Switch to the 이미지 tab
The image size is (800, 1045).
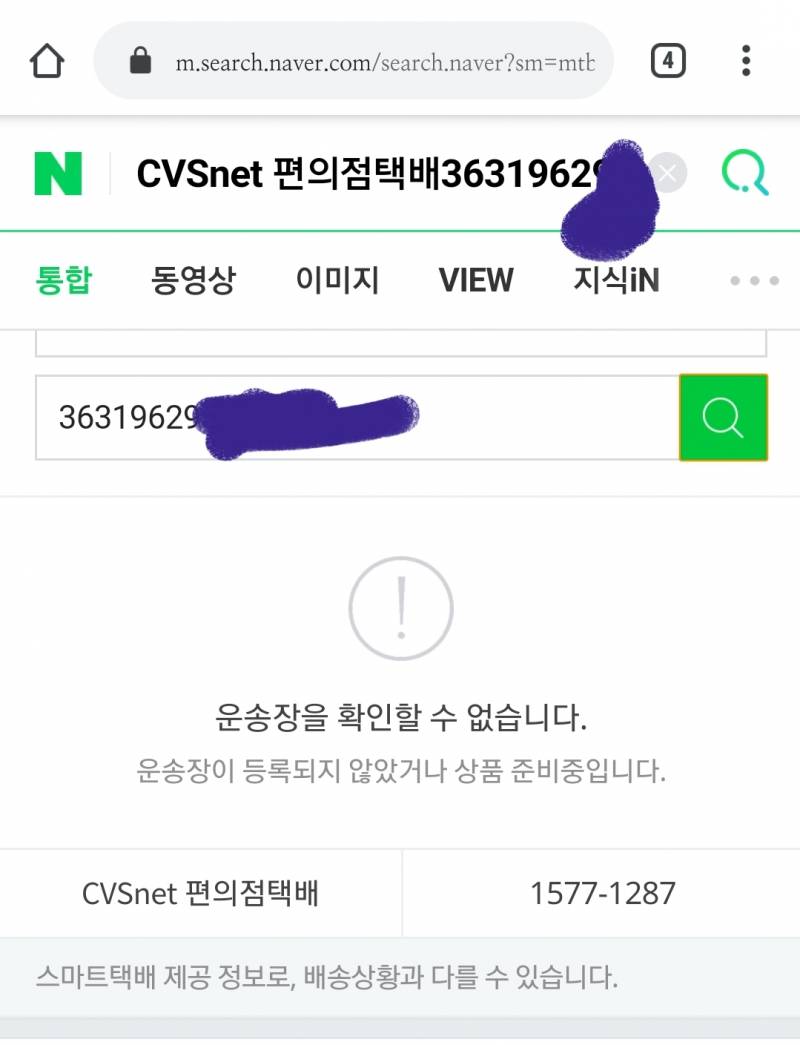point(337,281)
